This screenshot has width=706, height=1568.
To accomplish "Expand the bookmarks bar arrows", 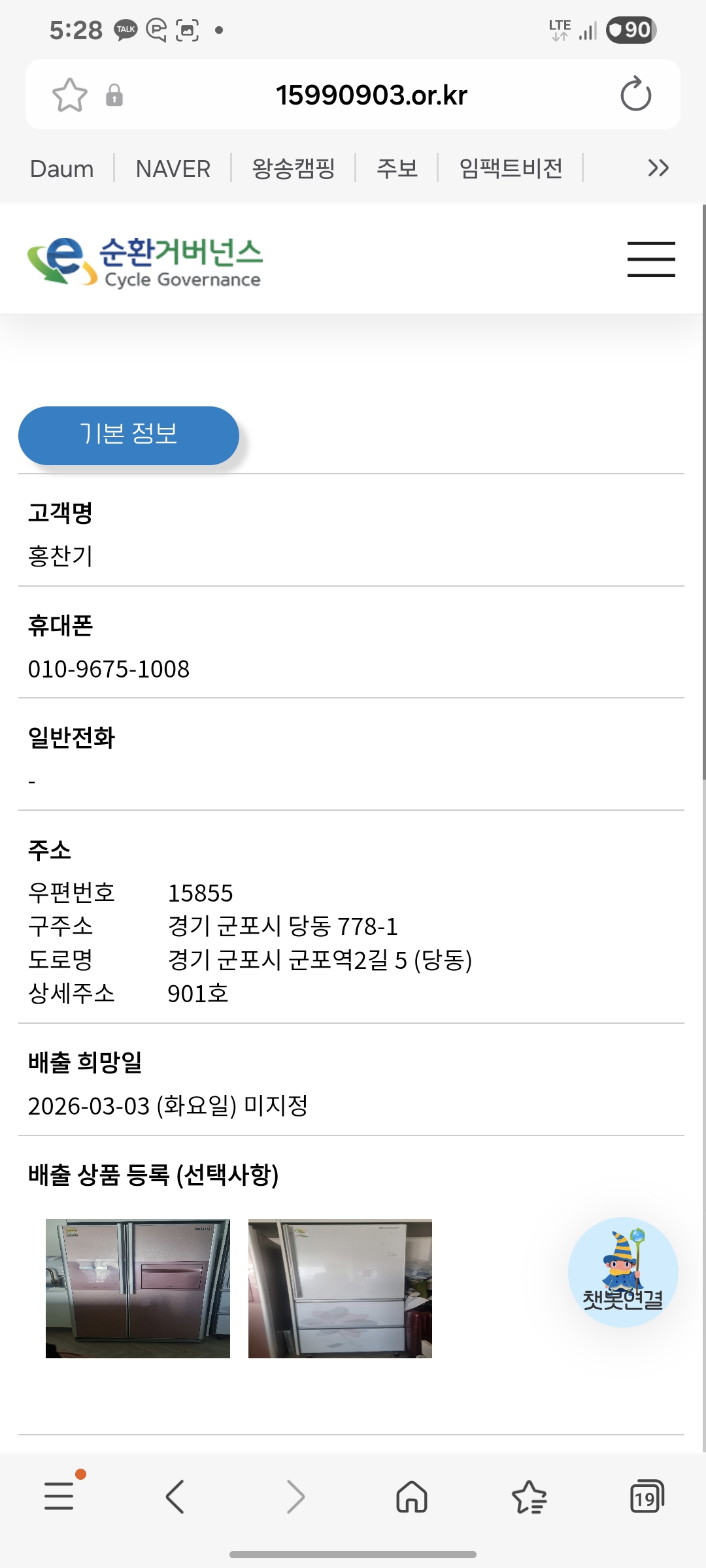I will [x=658, y=169].
